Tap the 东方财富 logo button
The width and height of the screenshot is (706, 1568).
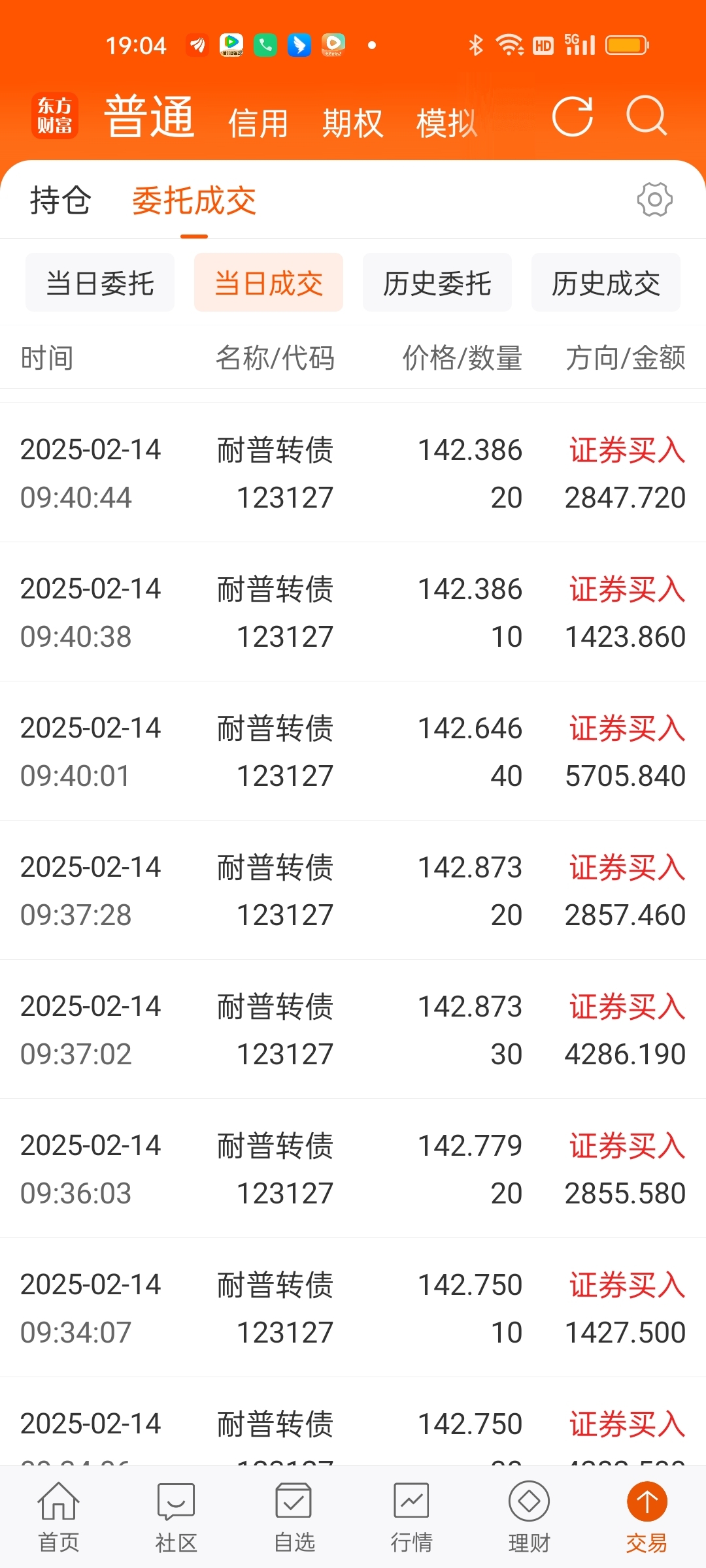click(x=55, y=116)
